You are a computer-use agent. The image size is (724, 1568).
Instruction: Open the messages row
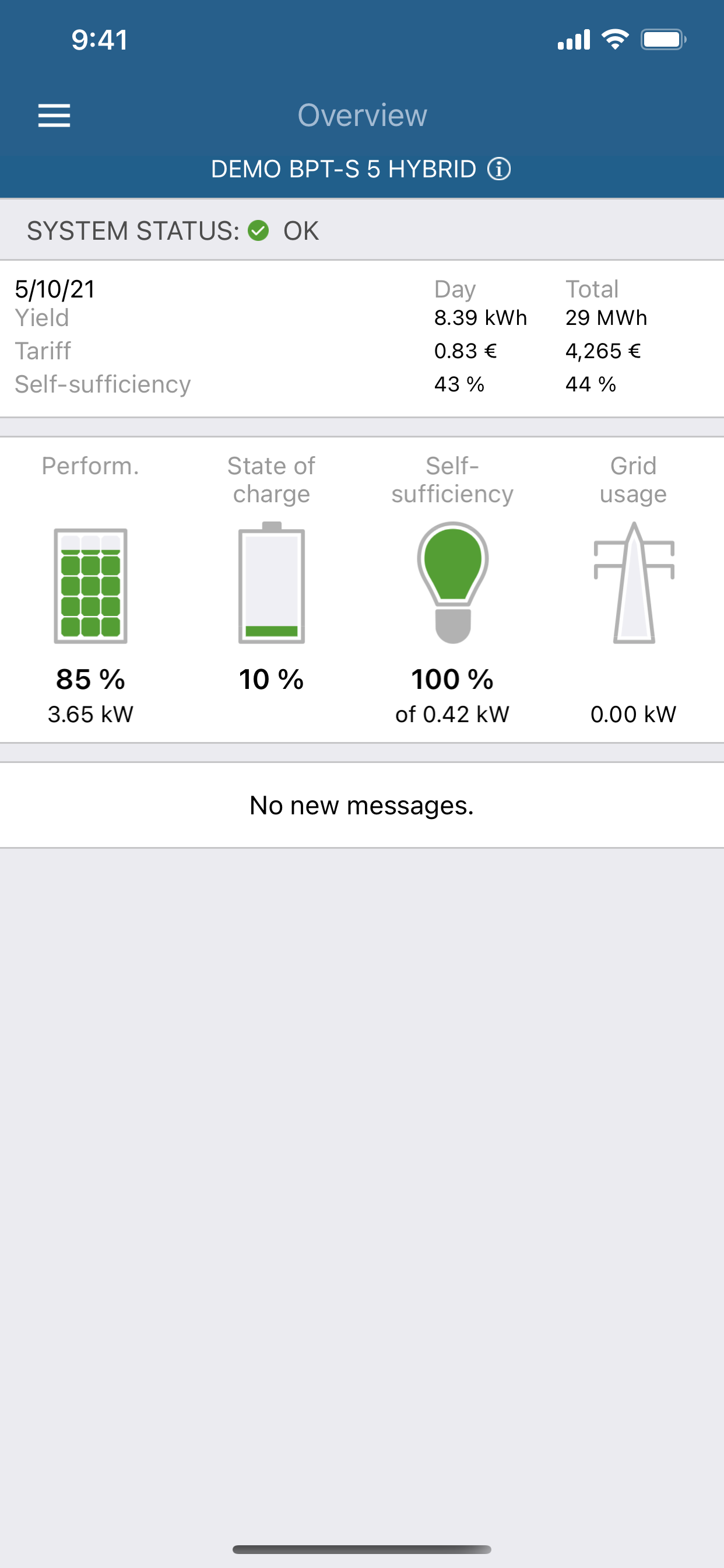[x=362, y=804]
